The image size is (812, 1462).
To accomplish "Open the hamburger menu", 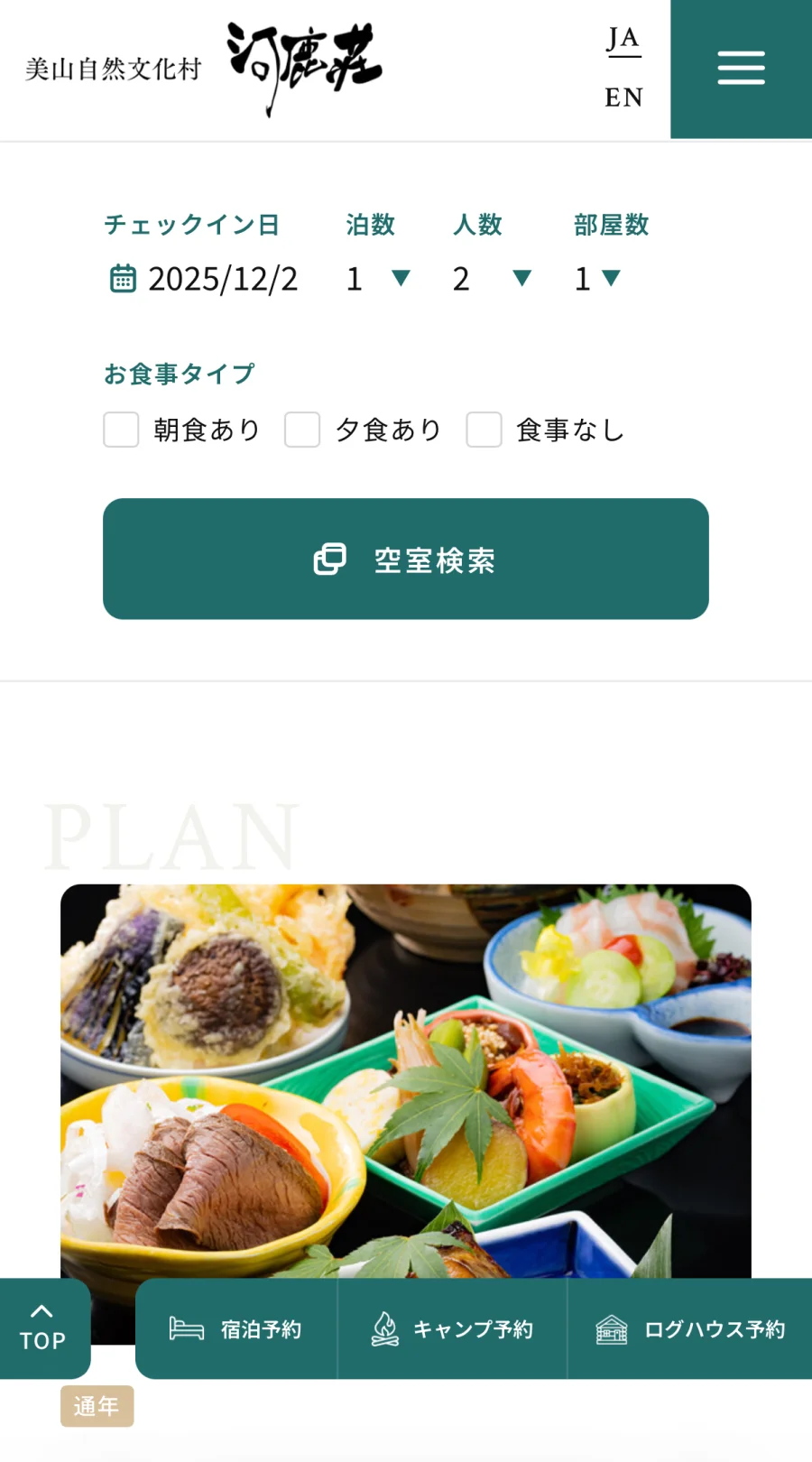I will point(741,69).
